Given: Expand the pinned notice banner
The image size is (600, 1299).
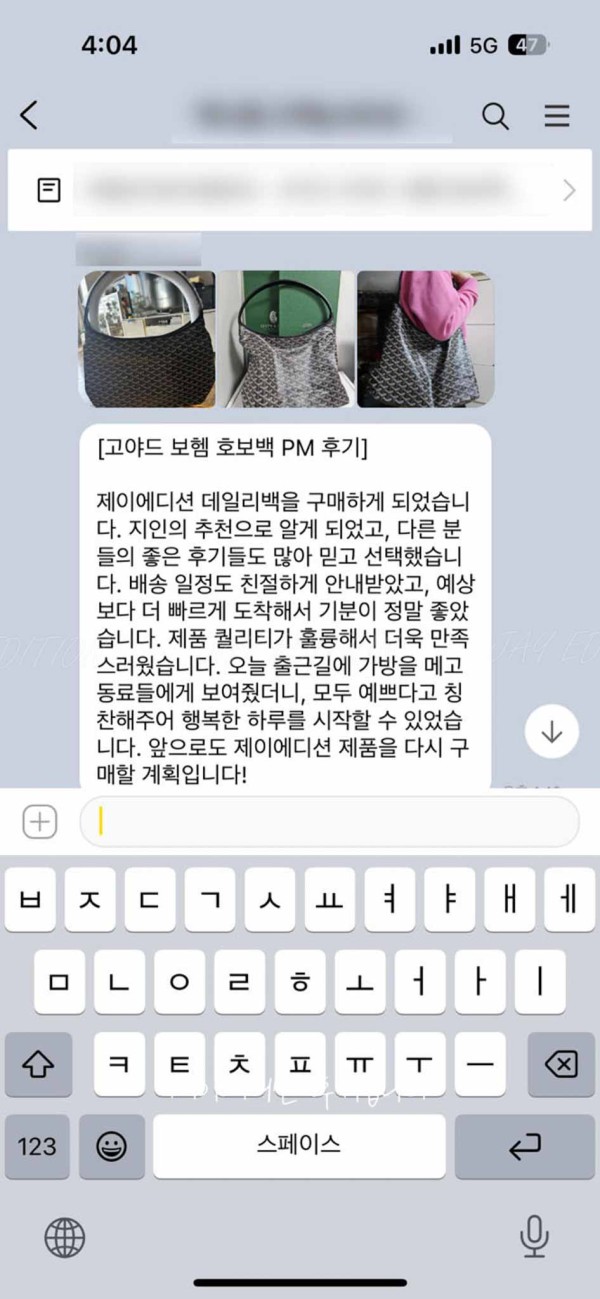Looking at the screenshot, I should (x=569, y=191).
